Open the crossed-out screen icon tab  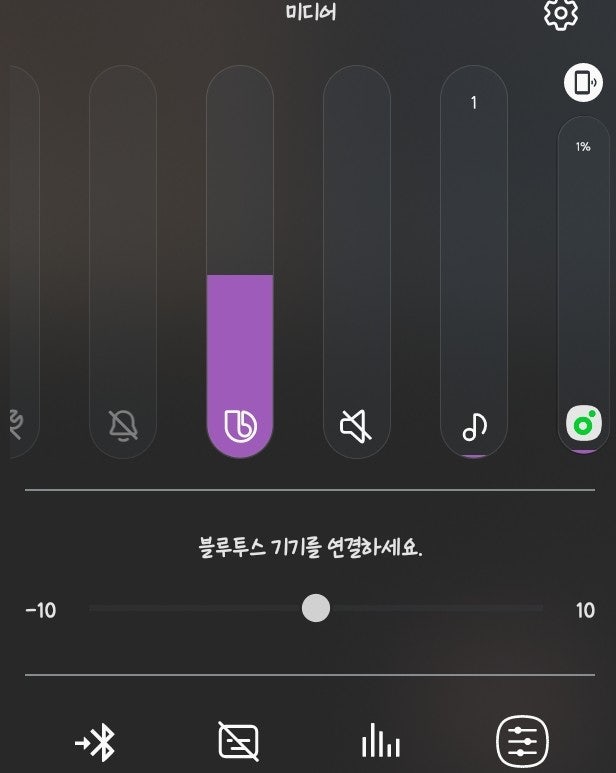pos(239,742)
